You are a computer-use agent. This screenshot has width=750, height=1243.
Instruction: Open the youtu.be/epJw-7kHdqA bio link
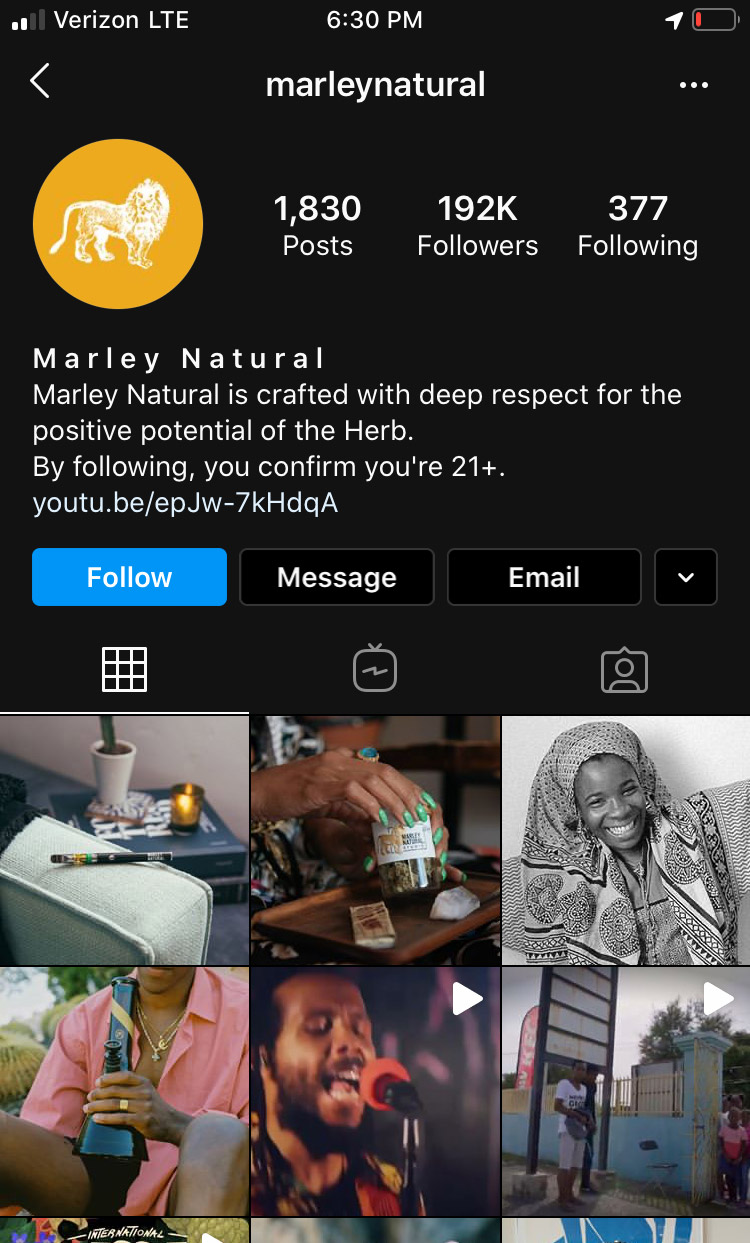(x=186, y=502)
